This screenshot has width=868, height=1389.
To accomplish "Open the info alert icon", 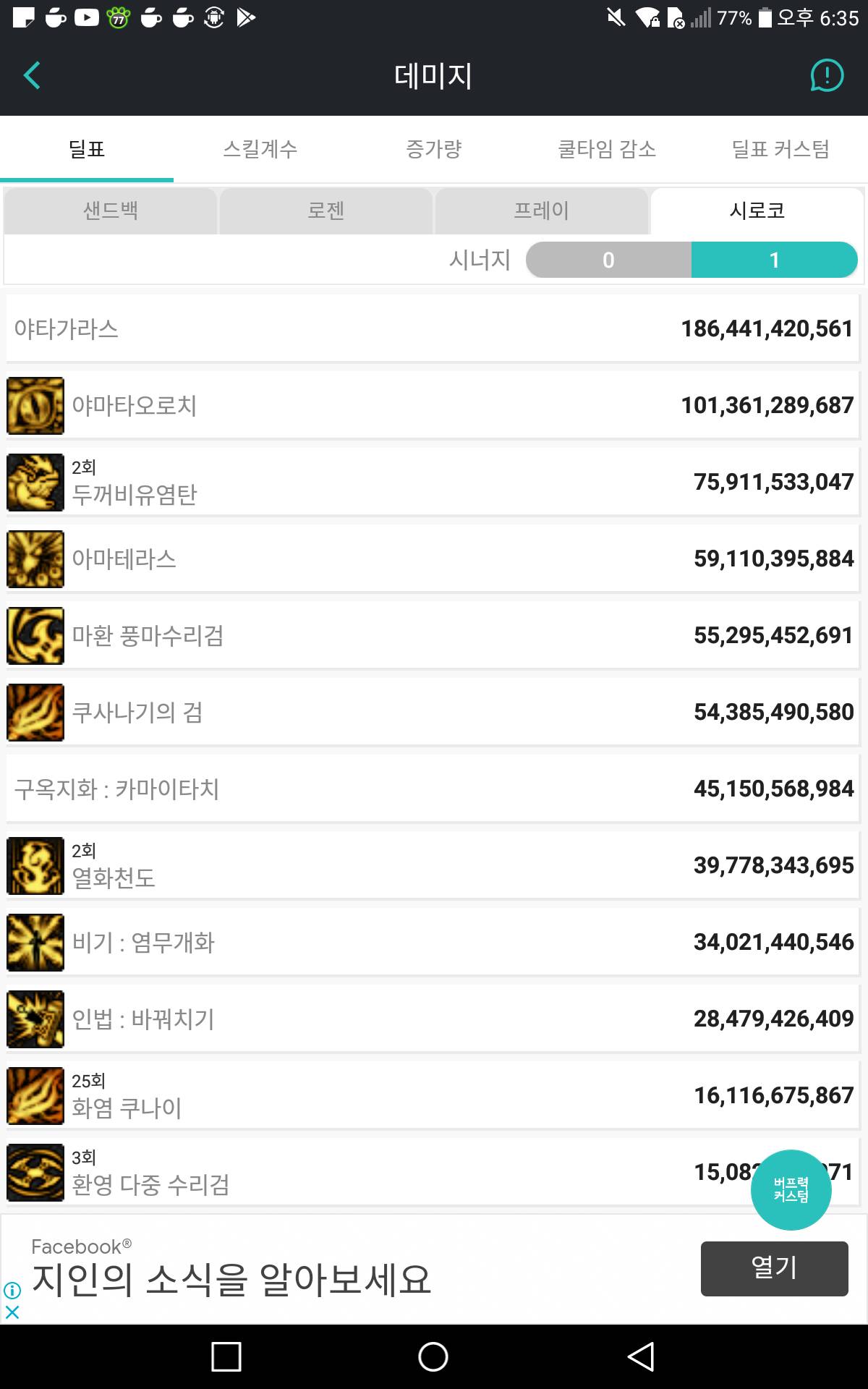I will click(827, 75).
